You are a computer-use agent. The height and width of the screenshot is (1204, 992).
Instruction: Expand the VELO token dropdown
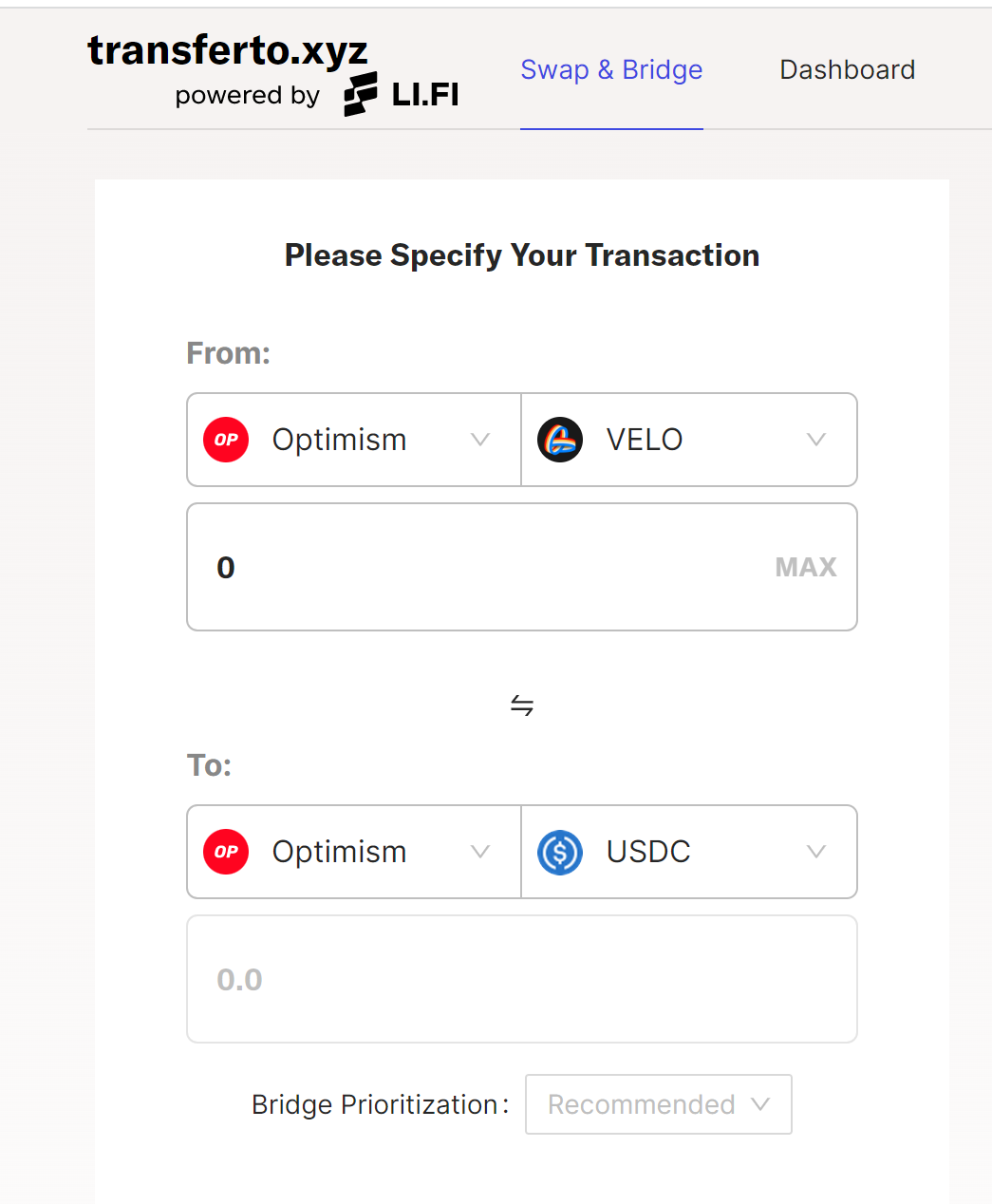coord(816,440)
